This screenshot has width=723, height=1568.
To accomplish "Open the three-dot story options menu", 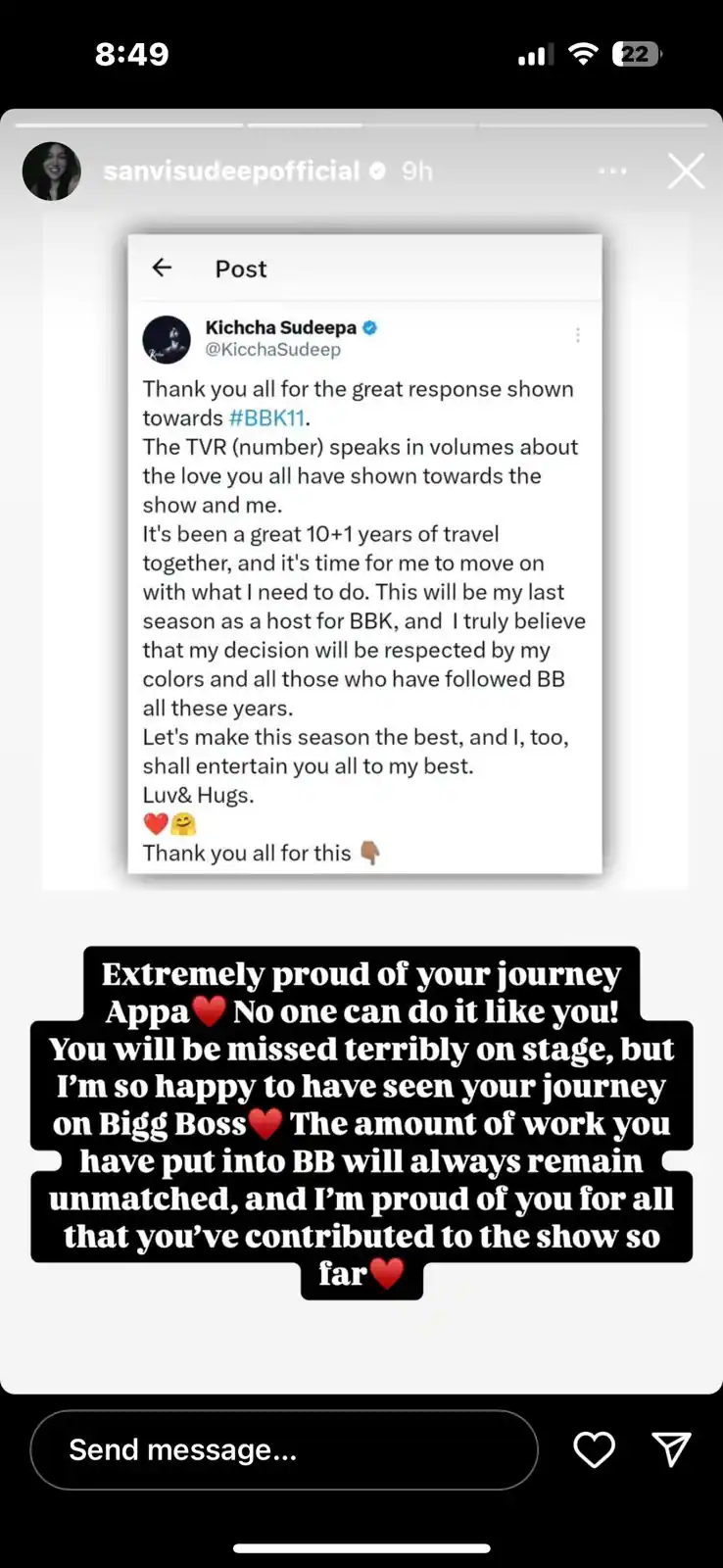I will 612,171.
